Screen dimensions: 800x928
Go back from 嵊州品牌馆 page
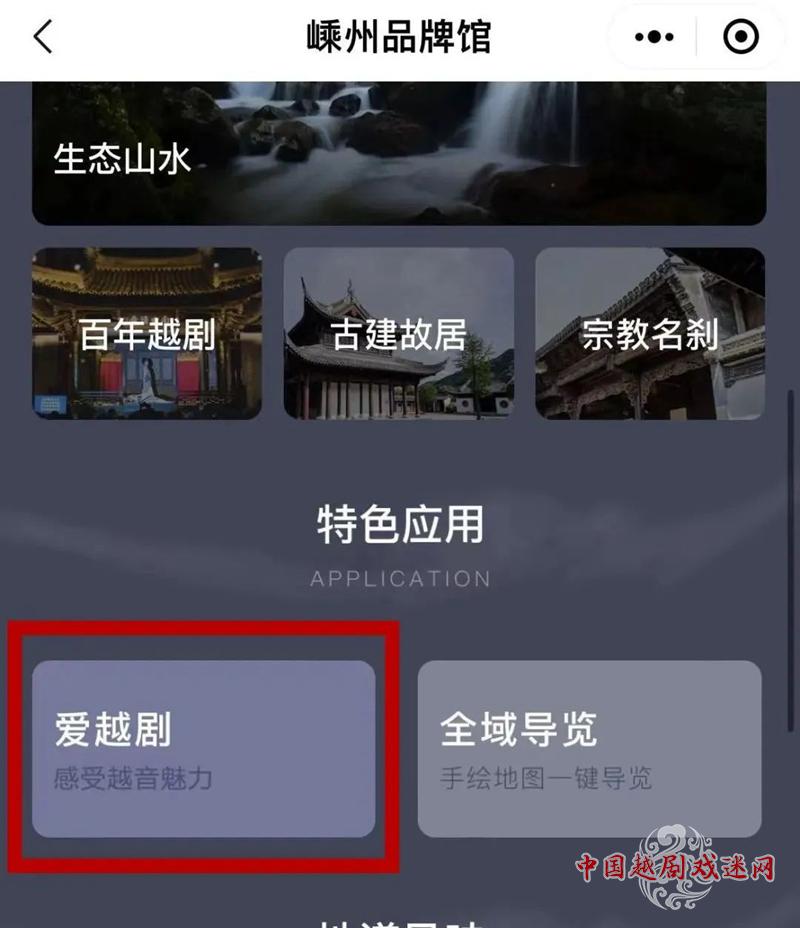pyautogui.click(x=42, y=38)
